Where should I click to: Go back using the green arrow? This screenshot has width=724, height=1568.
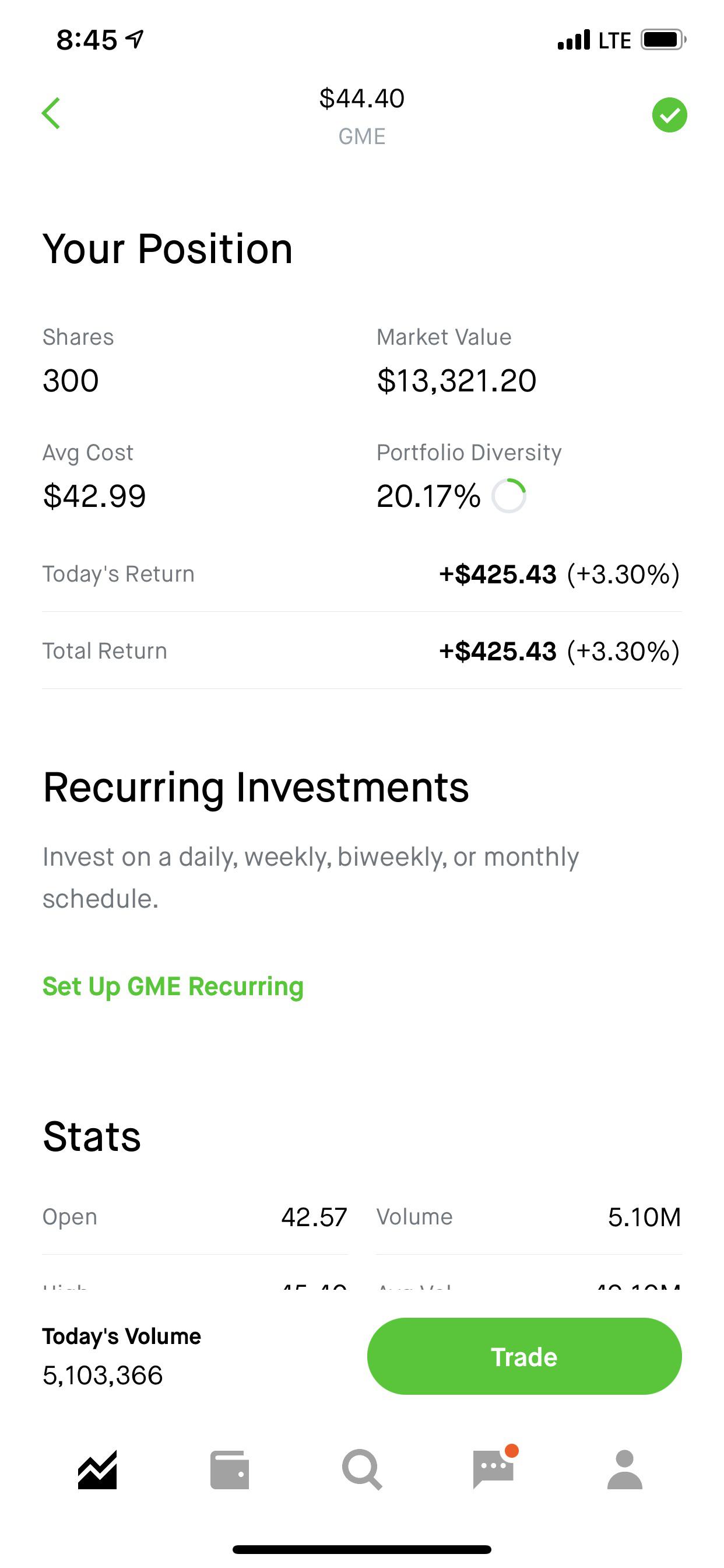[x=51, y=113]
